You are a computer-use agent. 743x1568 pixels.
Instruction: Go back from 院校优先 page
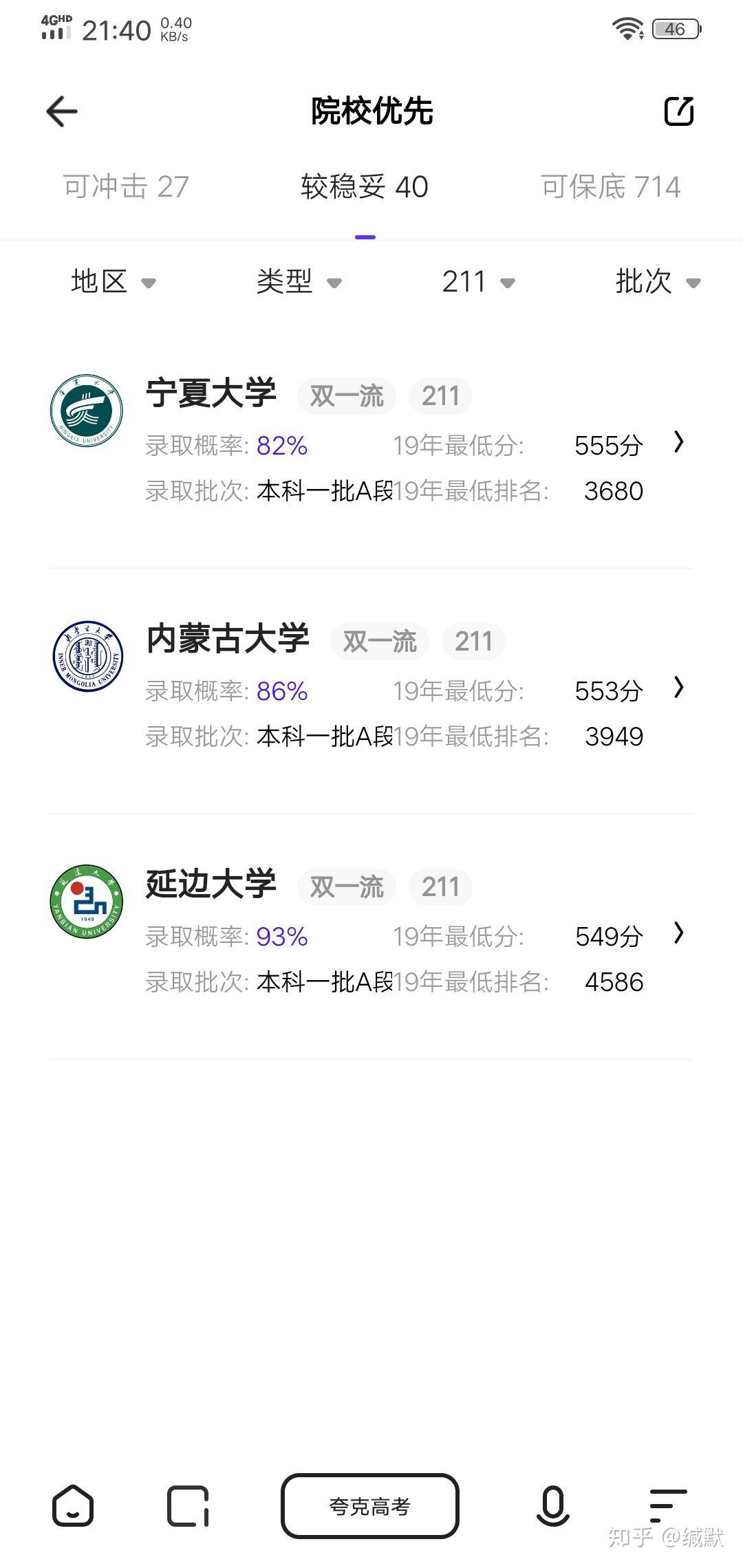pos(62,111)
